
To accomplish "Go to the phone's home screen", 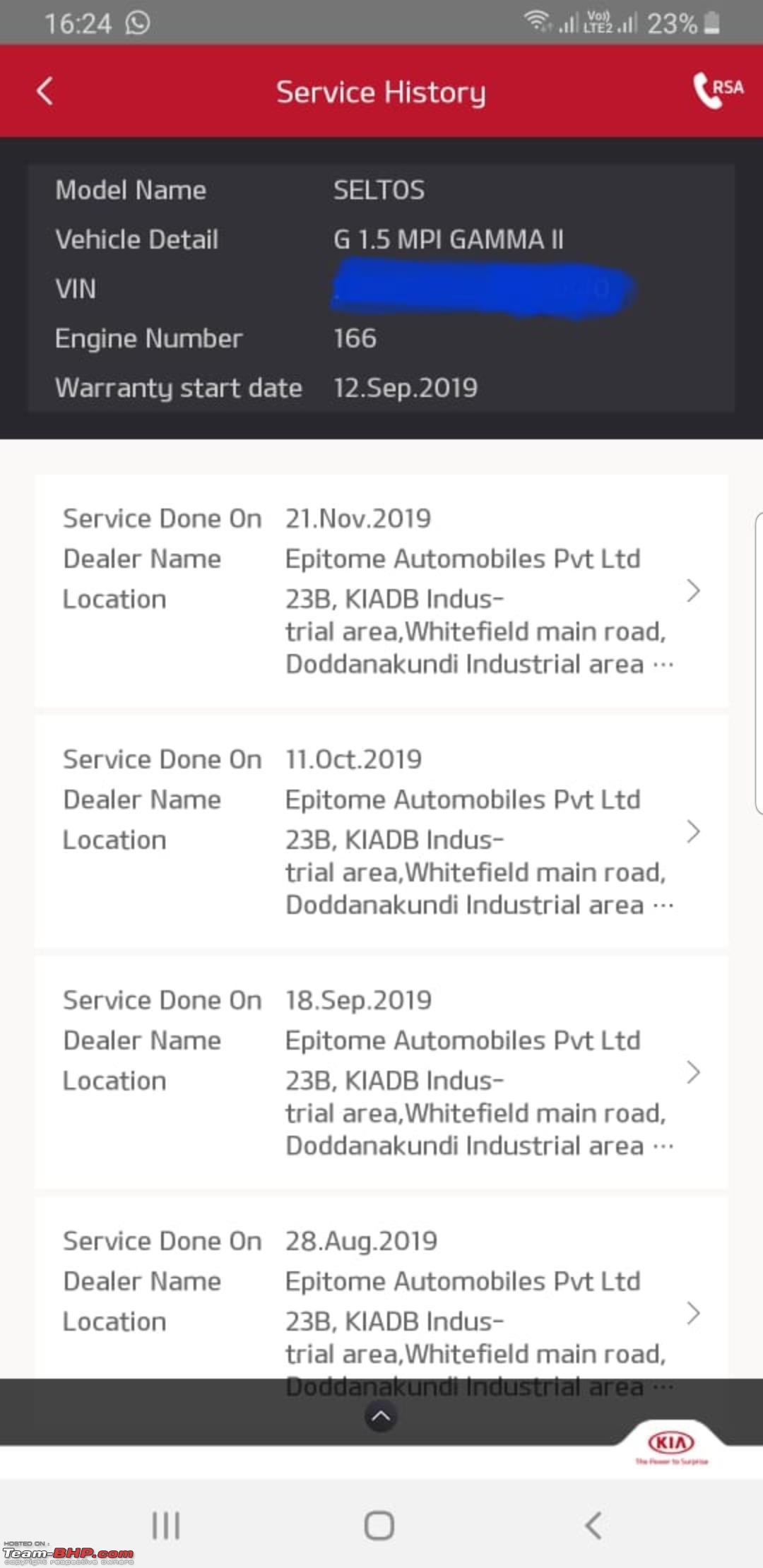I will pyautogui.click(x=379, y=1526).
